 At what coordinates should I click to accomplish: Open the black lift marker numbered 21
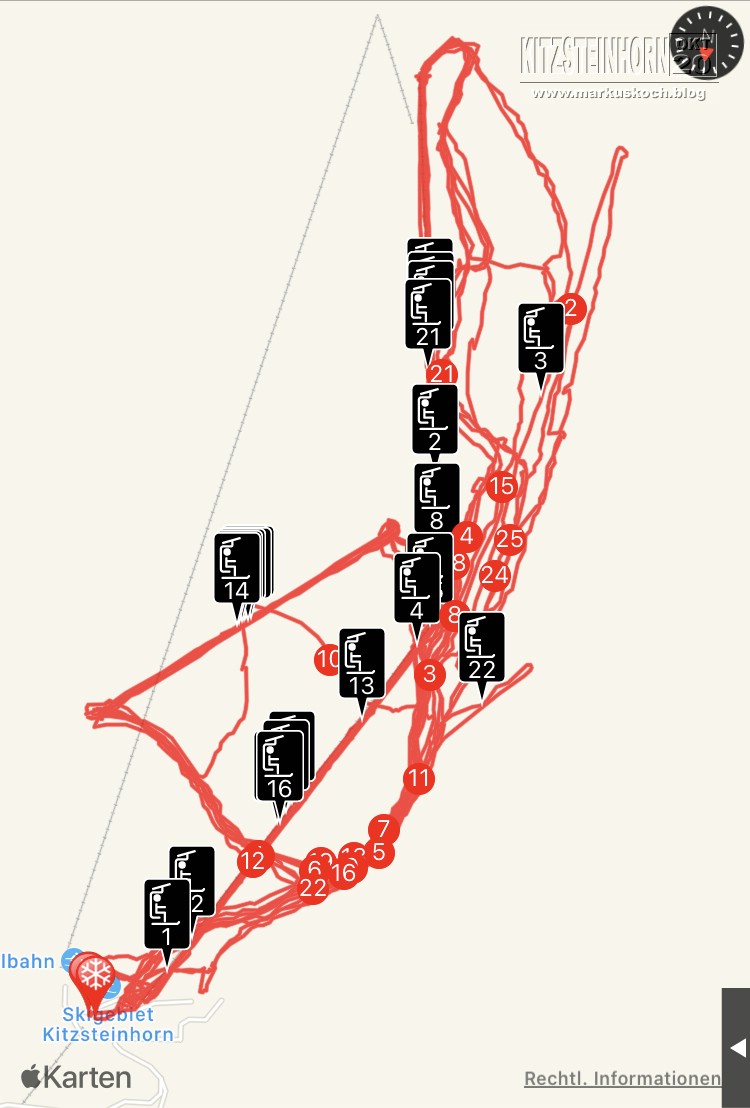(x=428, y=314)
